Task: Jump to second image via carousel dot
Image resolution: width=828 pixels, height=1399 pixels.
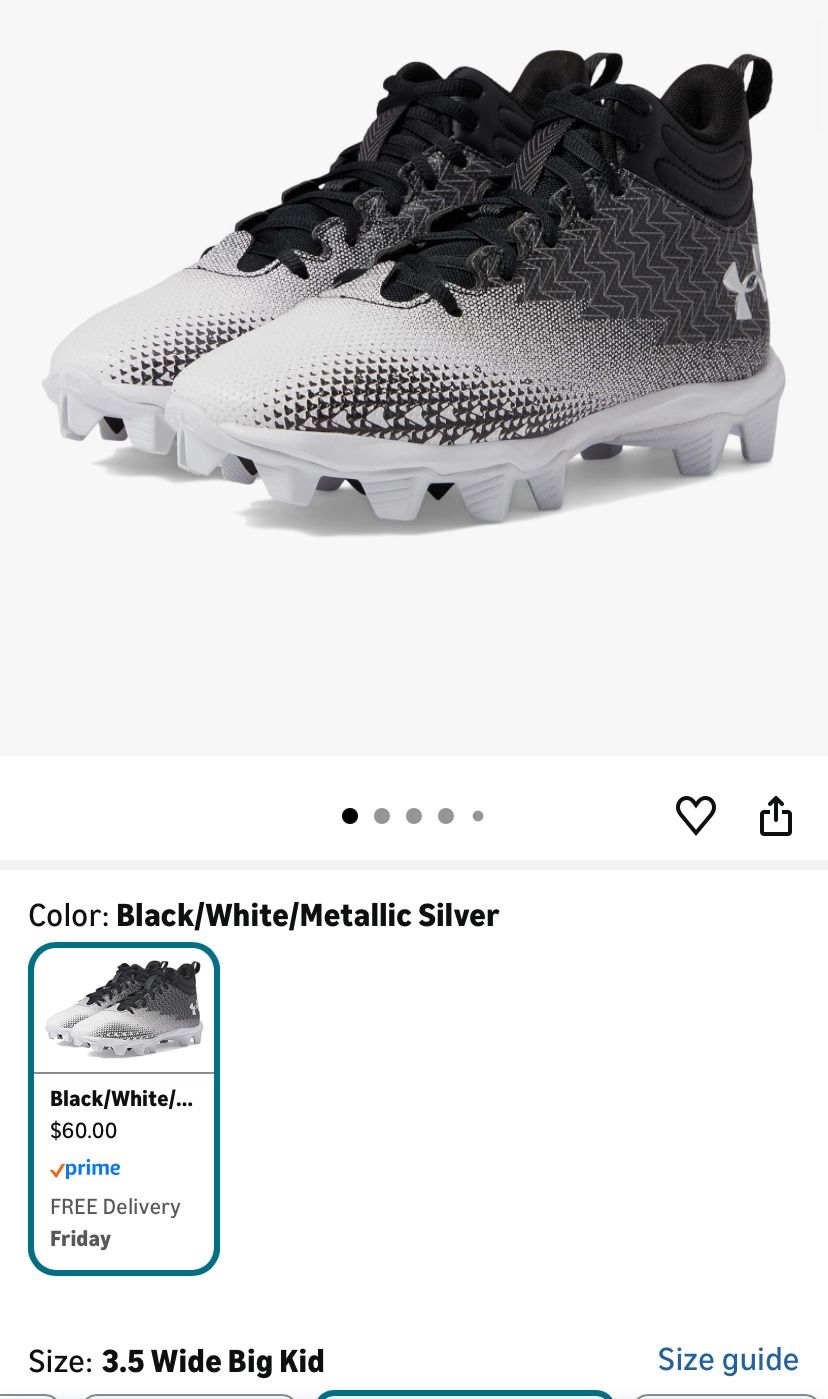Action: pos(382,816)
